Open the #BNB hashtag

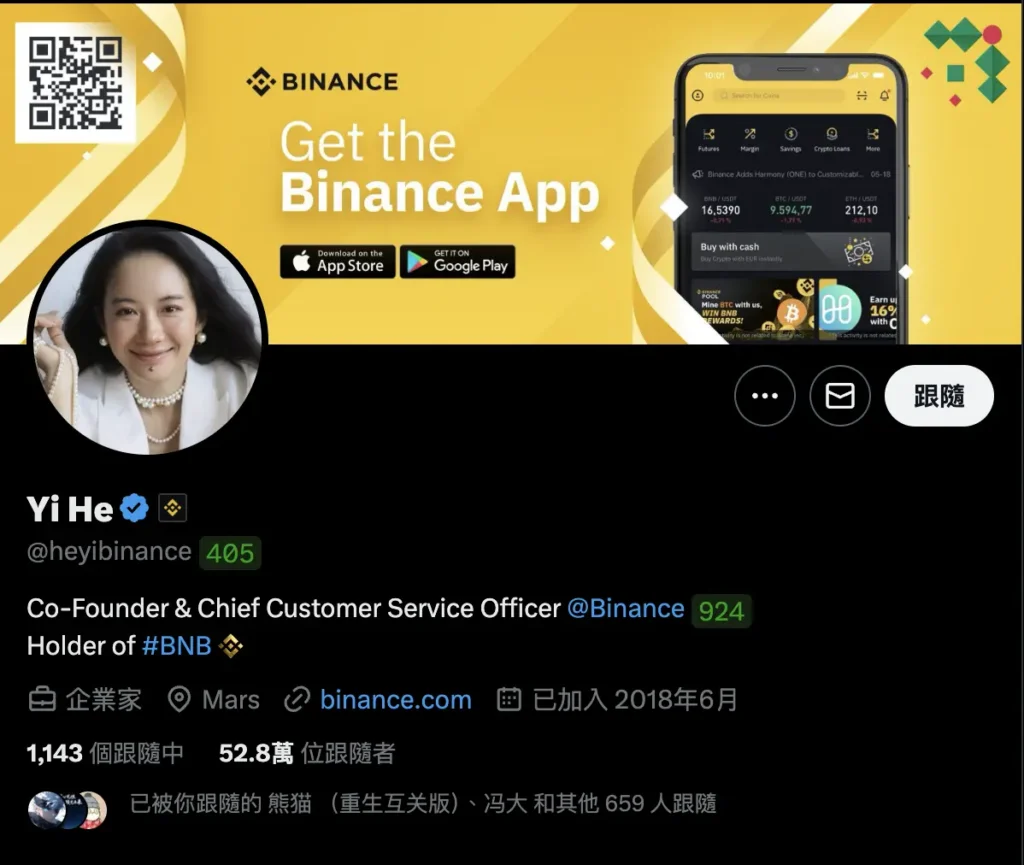(x=177, y=646)
